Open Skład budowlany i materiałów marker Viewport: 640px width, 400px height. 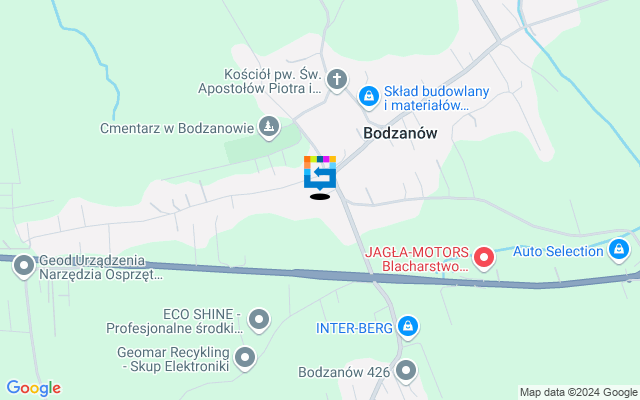[x=368, y=96]
